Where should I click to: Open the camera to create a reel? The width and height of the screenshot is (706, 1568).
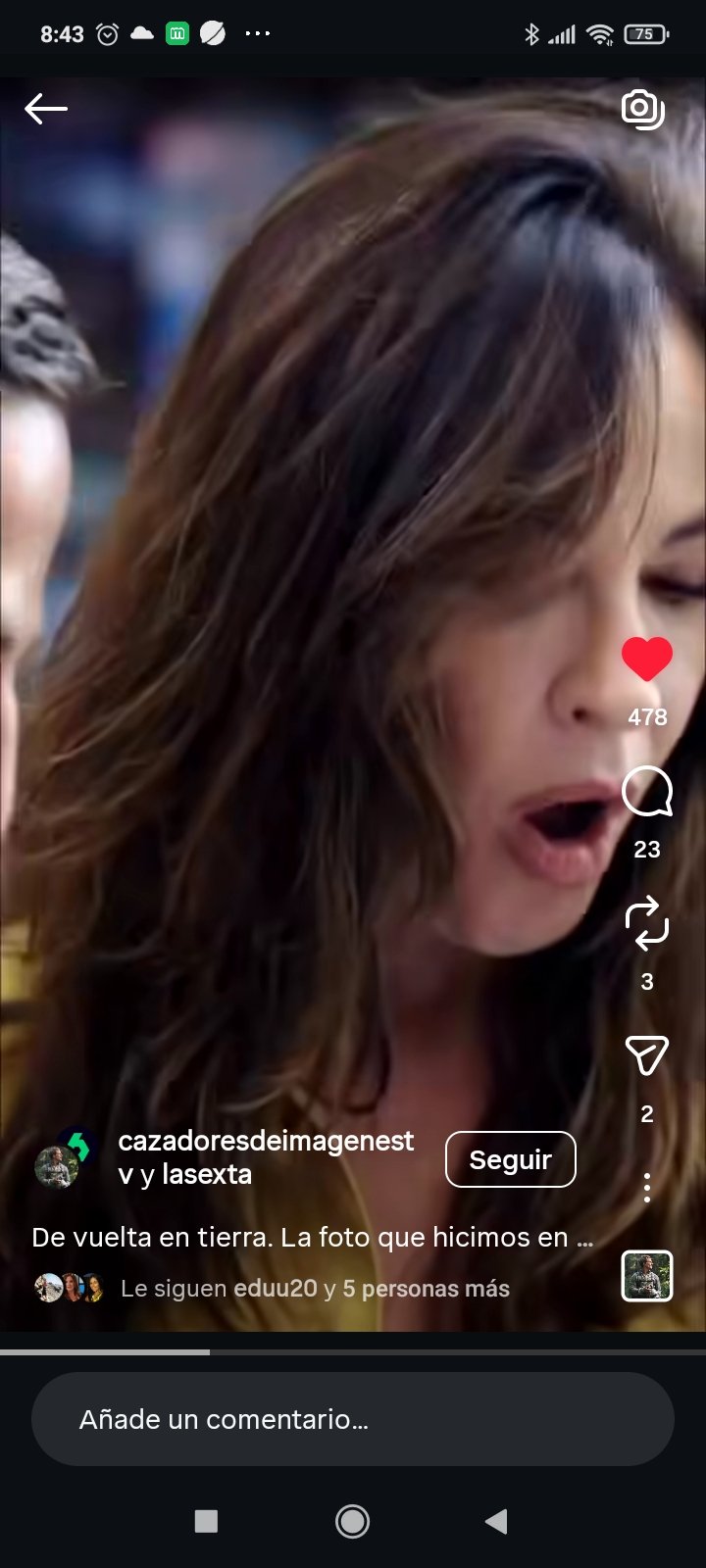[643, 109]
